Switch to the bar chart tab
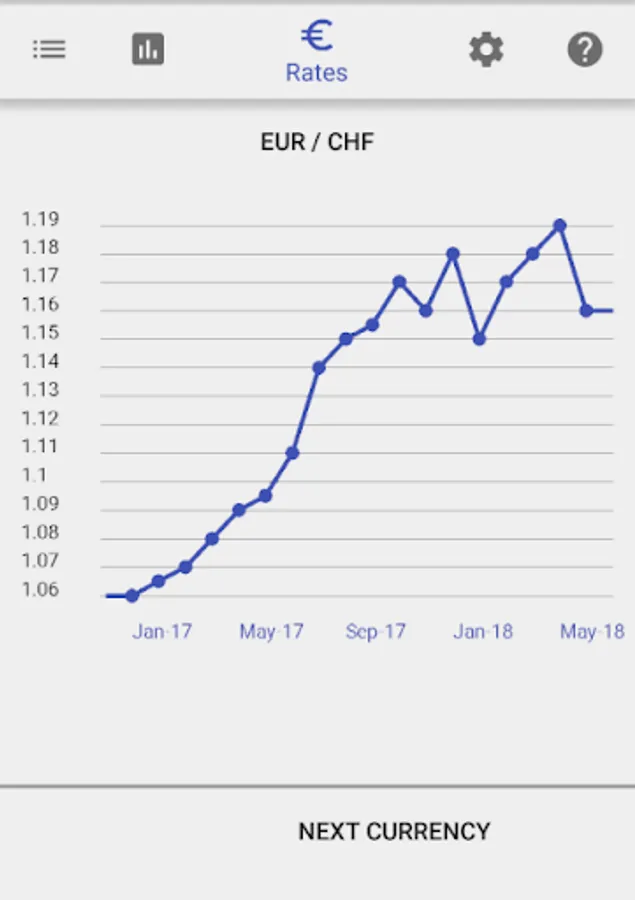635x900 pixels. click(x=148, y=49)
